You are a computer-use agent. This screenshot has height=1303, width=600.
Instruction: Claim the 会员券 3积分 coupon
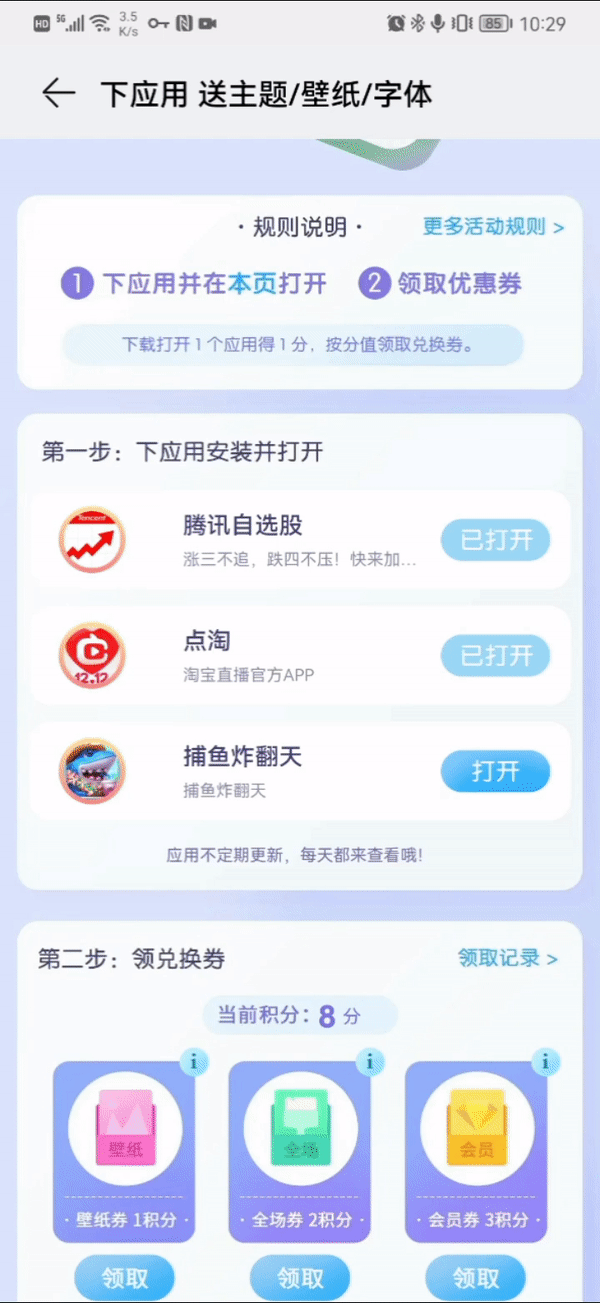[x=475, y=1278]
